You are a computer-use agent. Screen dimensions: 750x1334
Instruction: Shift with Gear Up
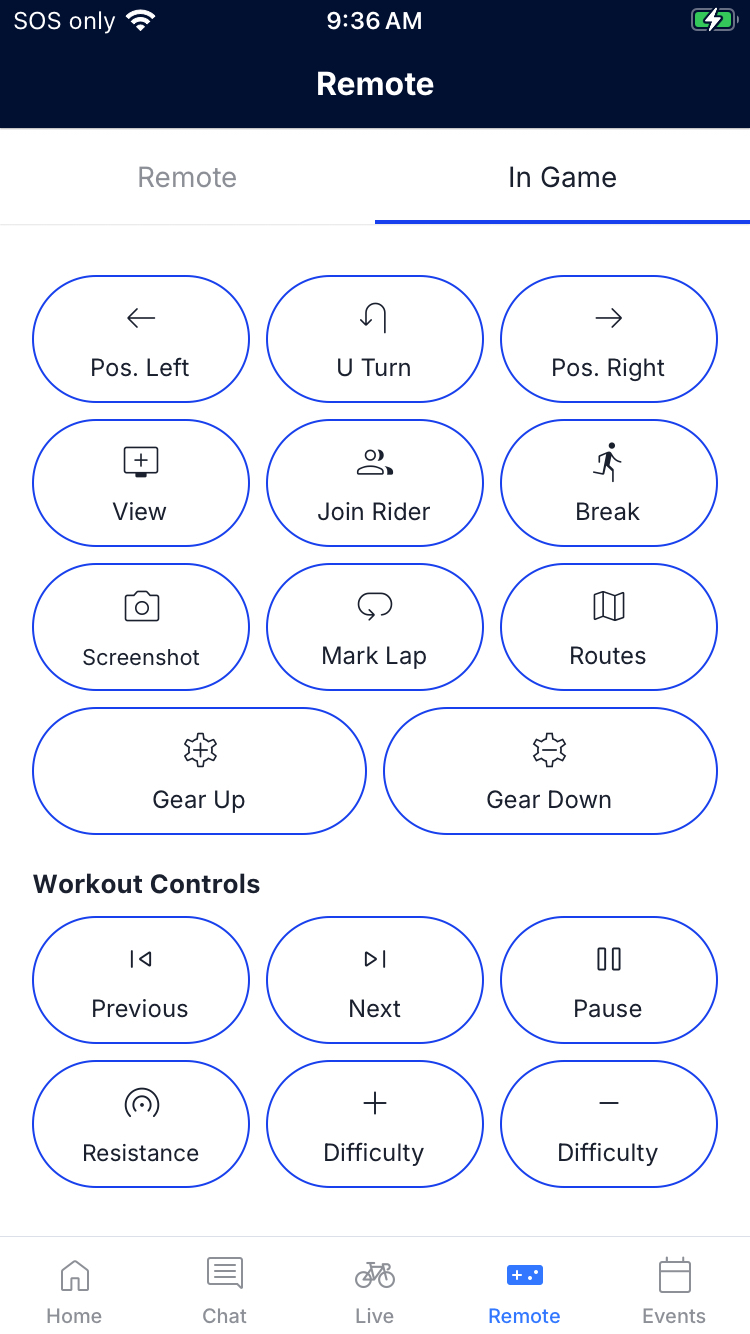coord(199,771)
